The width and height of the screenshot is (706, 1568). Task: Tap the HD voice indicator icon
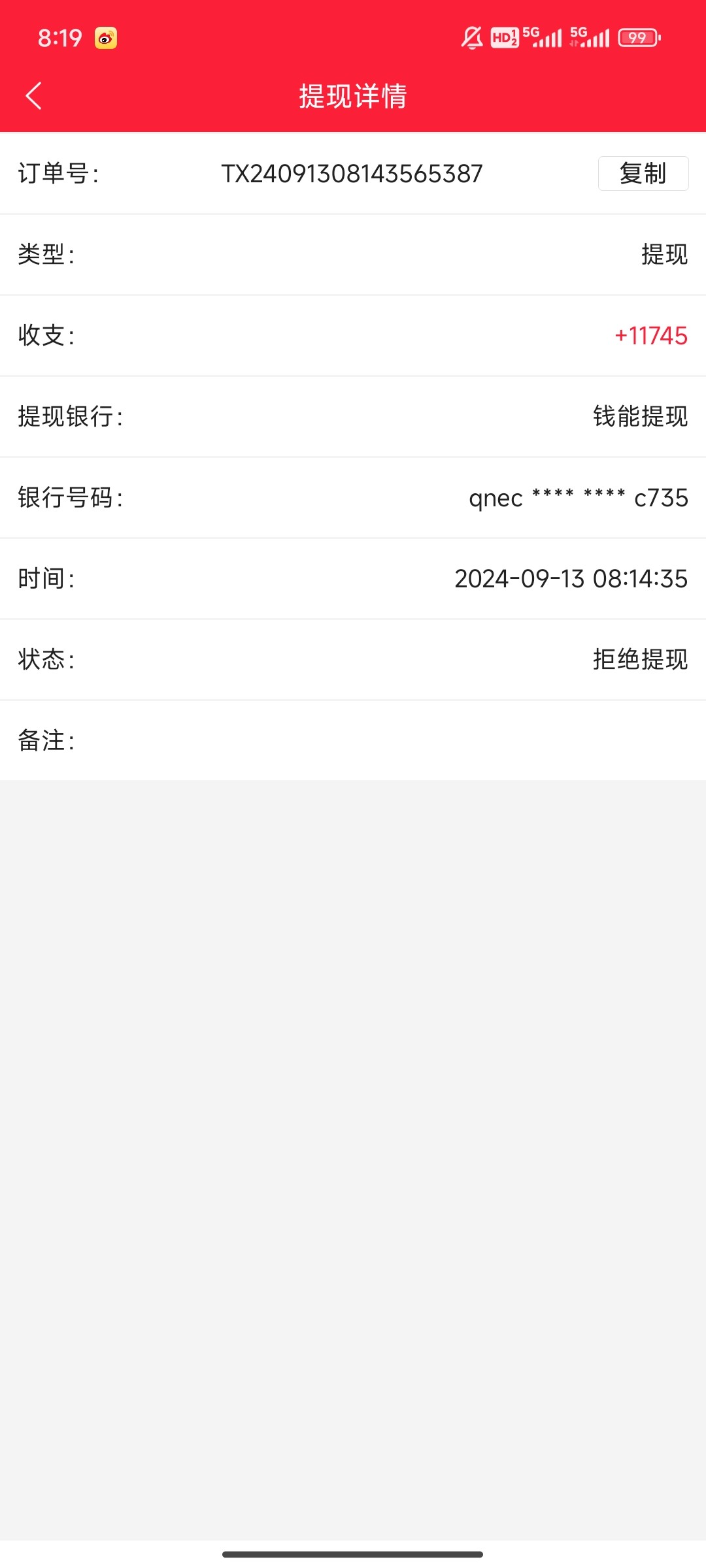pyautogui.click(x=504, y=38)
